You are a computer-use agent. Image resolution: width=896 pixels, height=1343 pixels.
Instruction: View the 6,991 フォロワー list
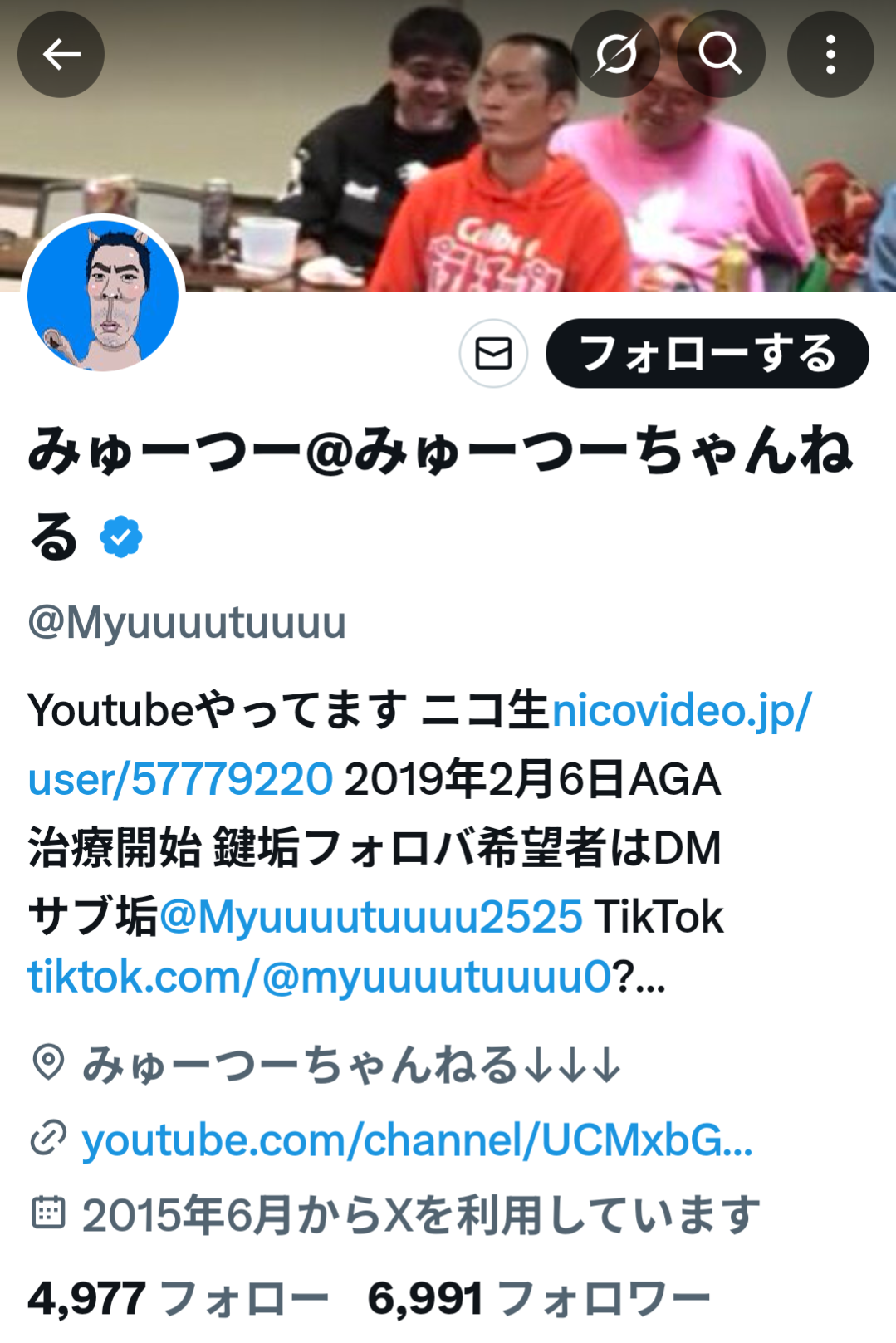tap(539, 1298)
